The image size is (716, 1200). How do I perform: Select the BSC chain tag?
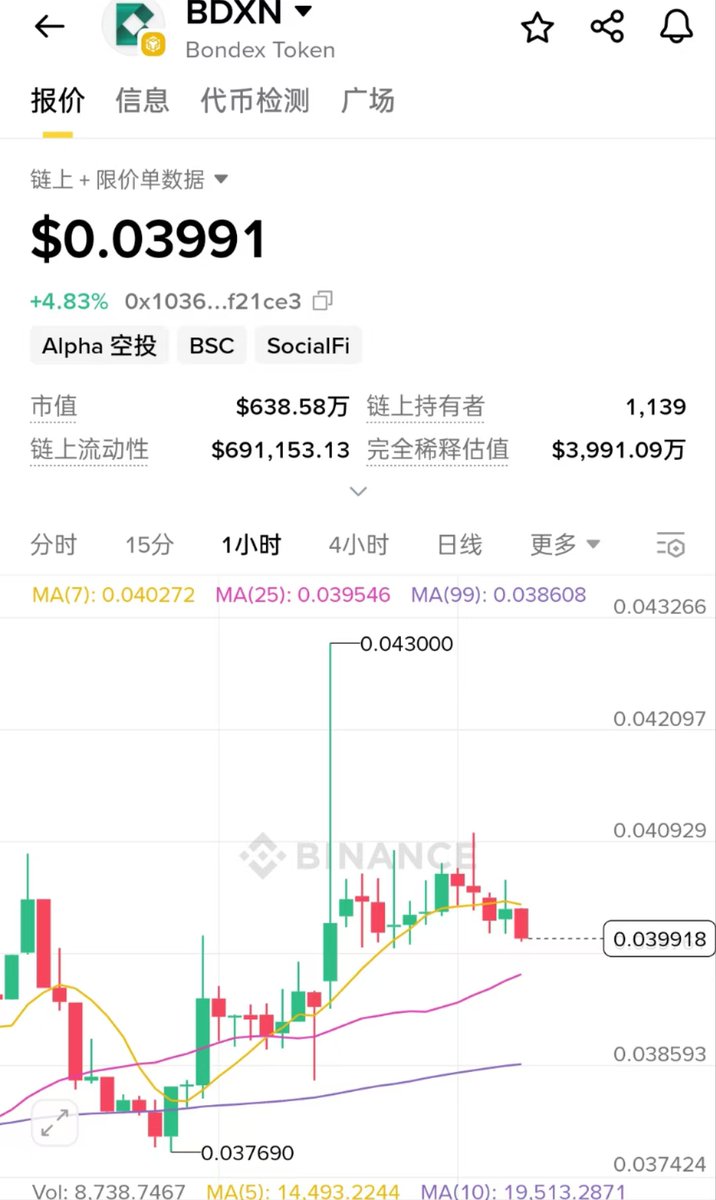[x=212, y=346]
